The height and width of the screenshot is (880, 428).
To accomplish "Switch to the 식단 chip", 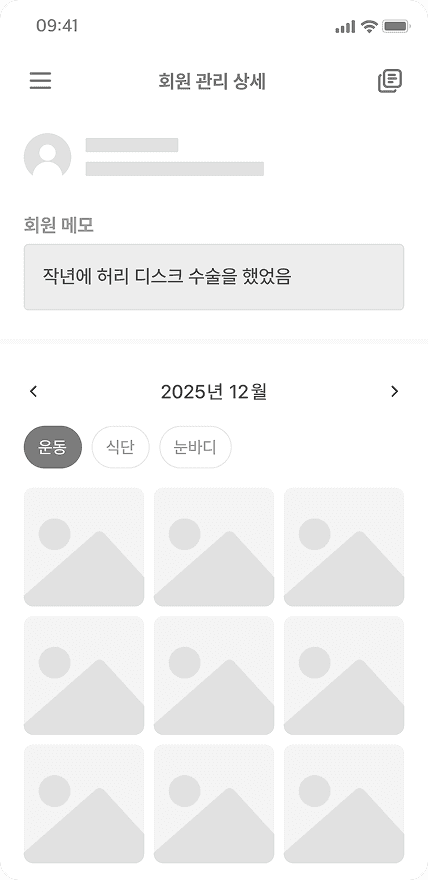I will click(121, 447).
